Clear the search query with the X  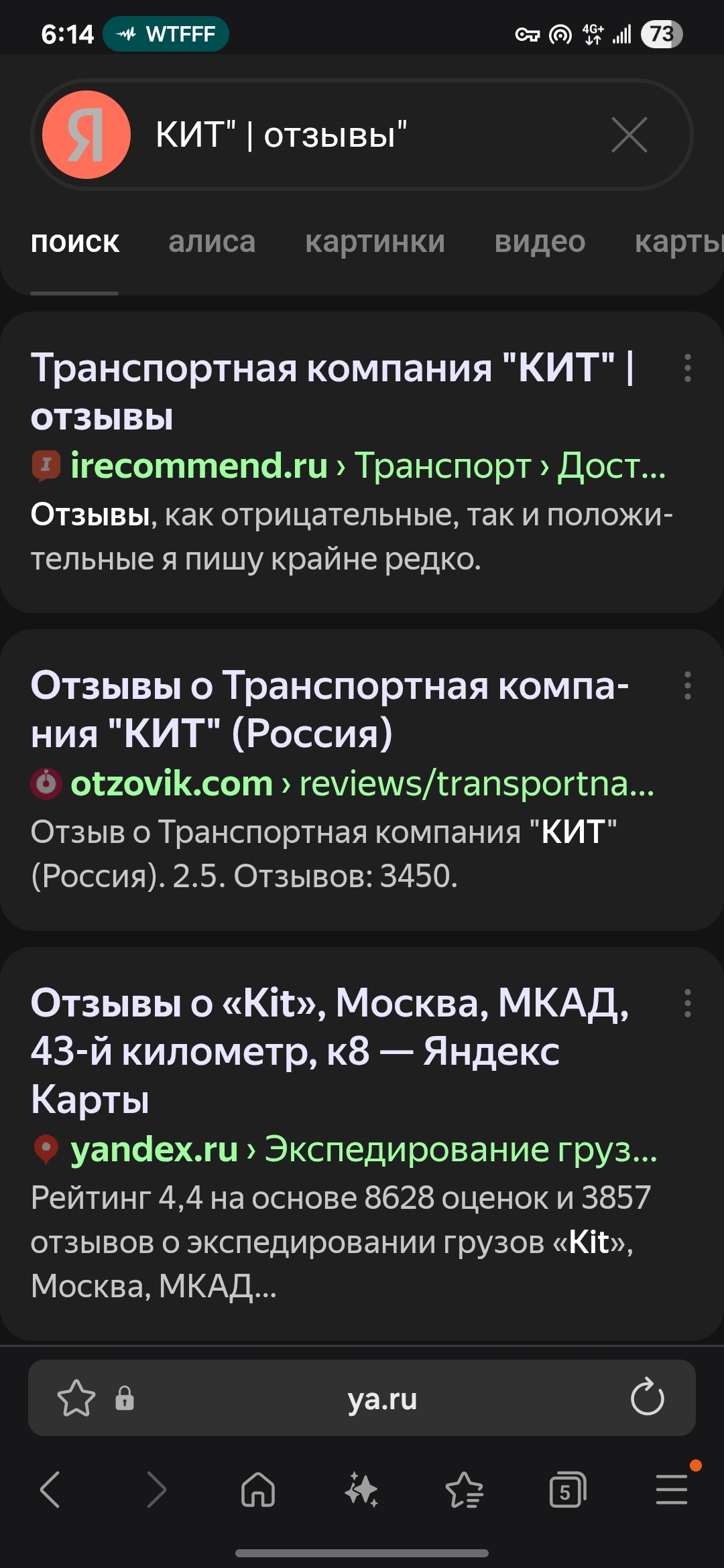(629, 135)
